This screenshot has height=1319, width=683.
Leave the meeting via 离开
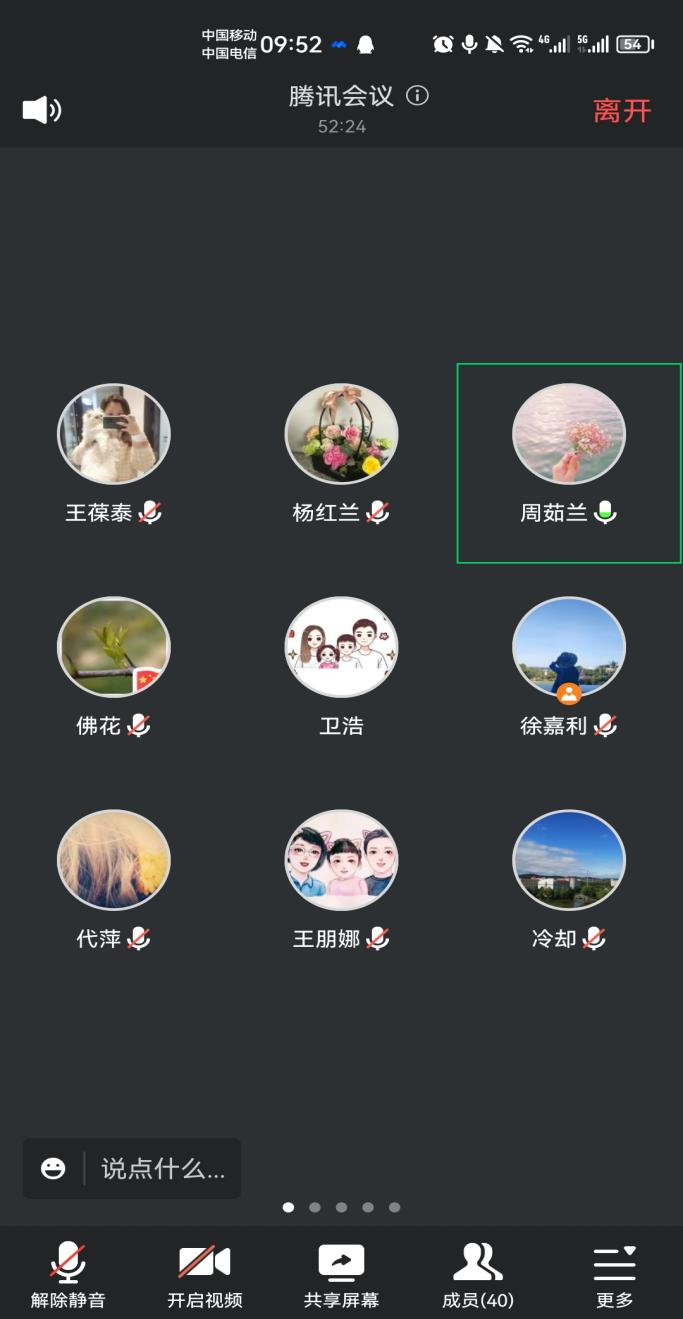(622, 110)
